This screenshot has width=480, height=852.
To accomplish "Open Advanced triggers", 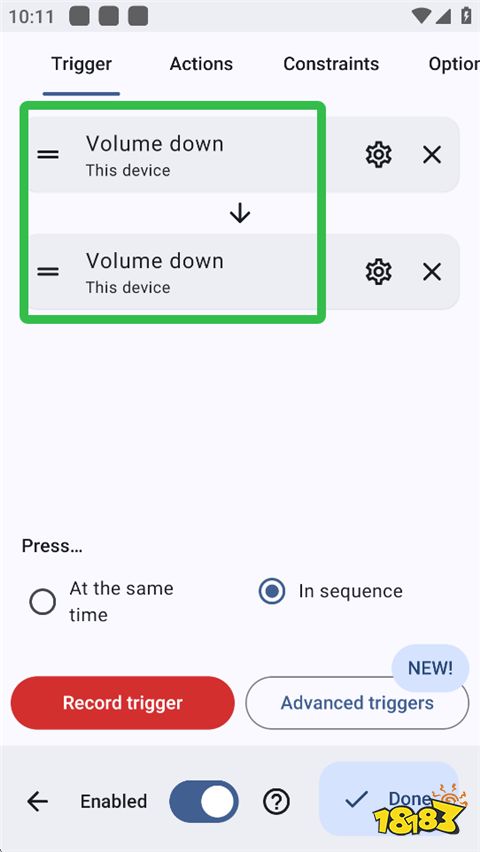I will pos(357,703).
